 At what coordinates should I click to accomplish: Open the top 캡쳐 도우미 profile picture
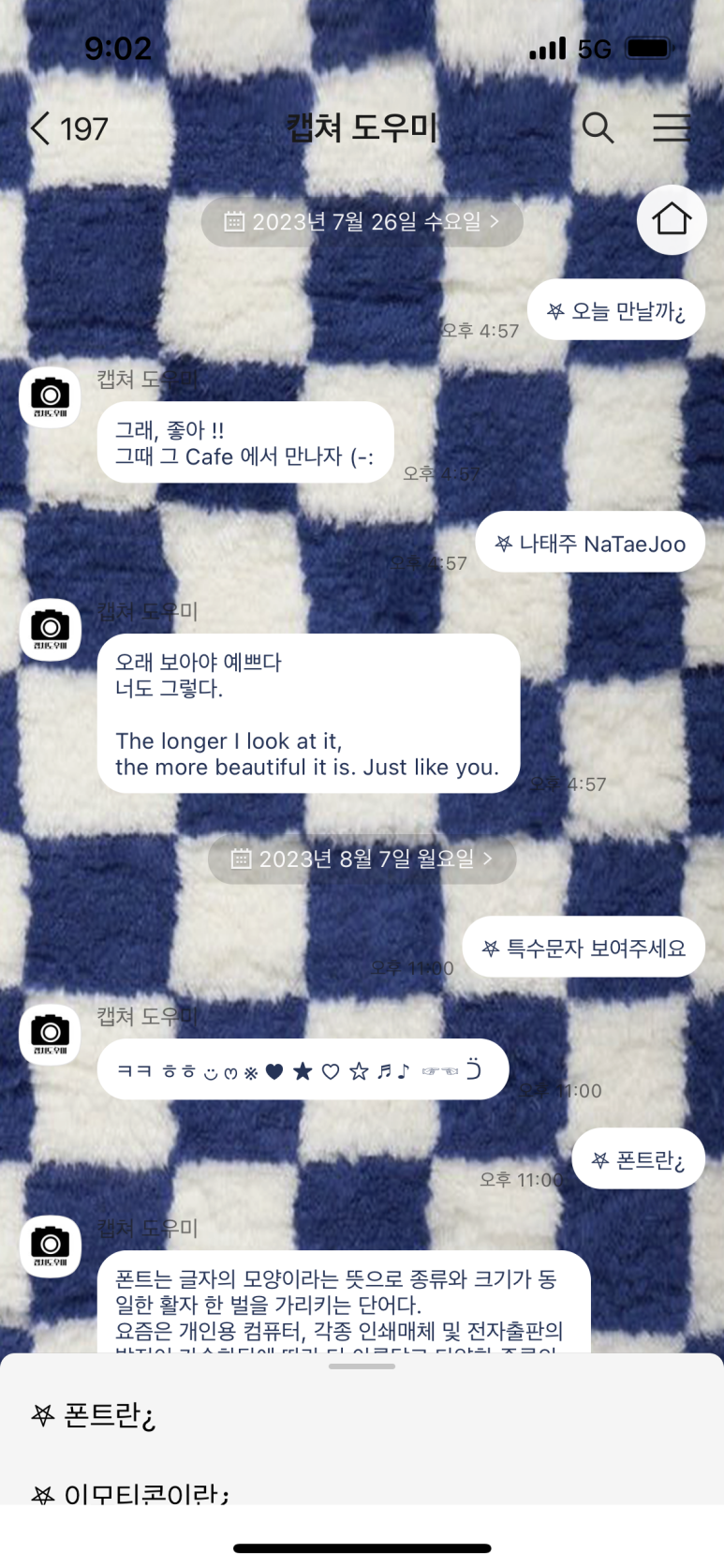click(x=50, y=396)
